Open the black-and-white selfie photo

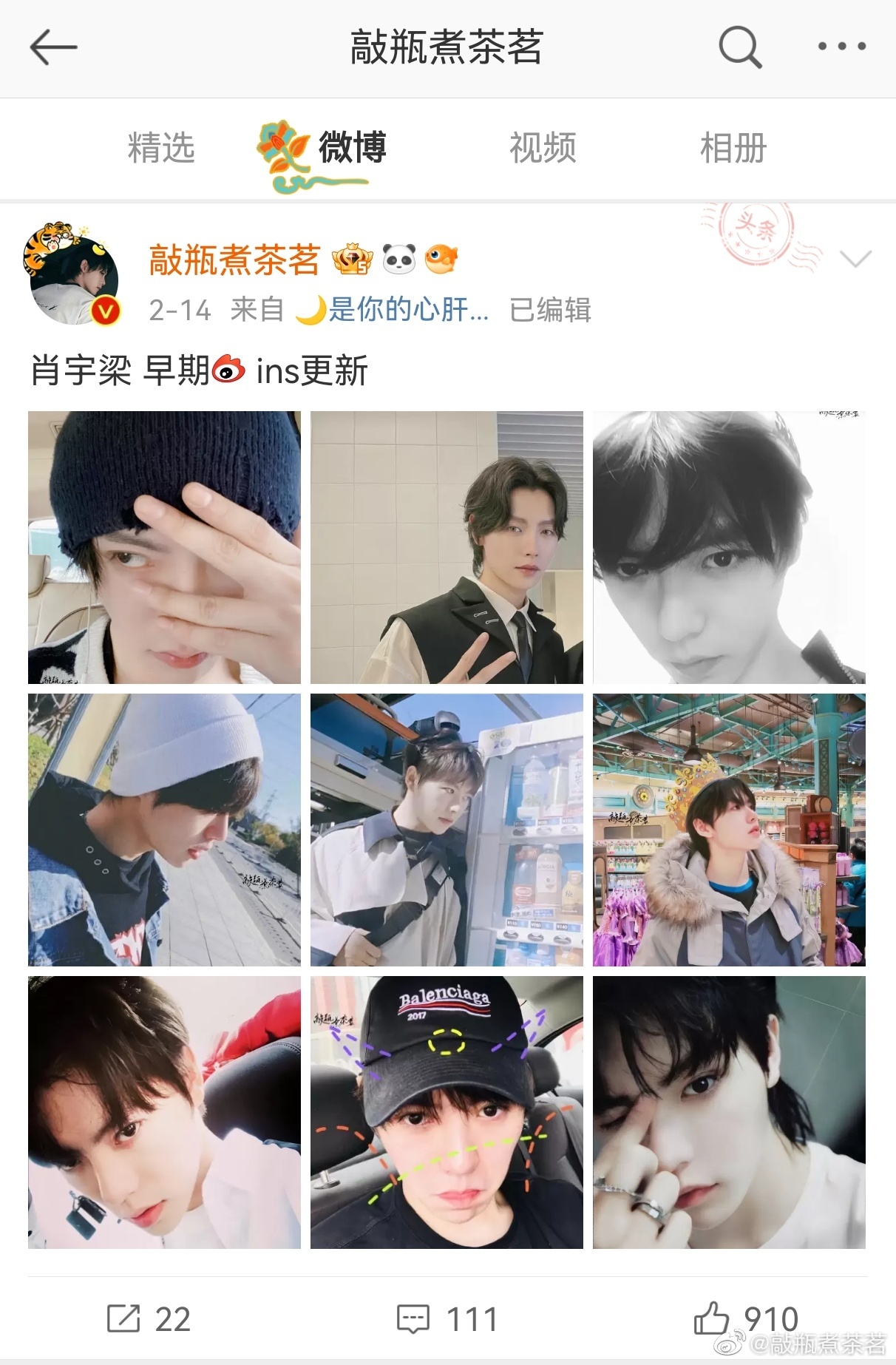coord(729,547)
